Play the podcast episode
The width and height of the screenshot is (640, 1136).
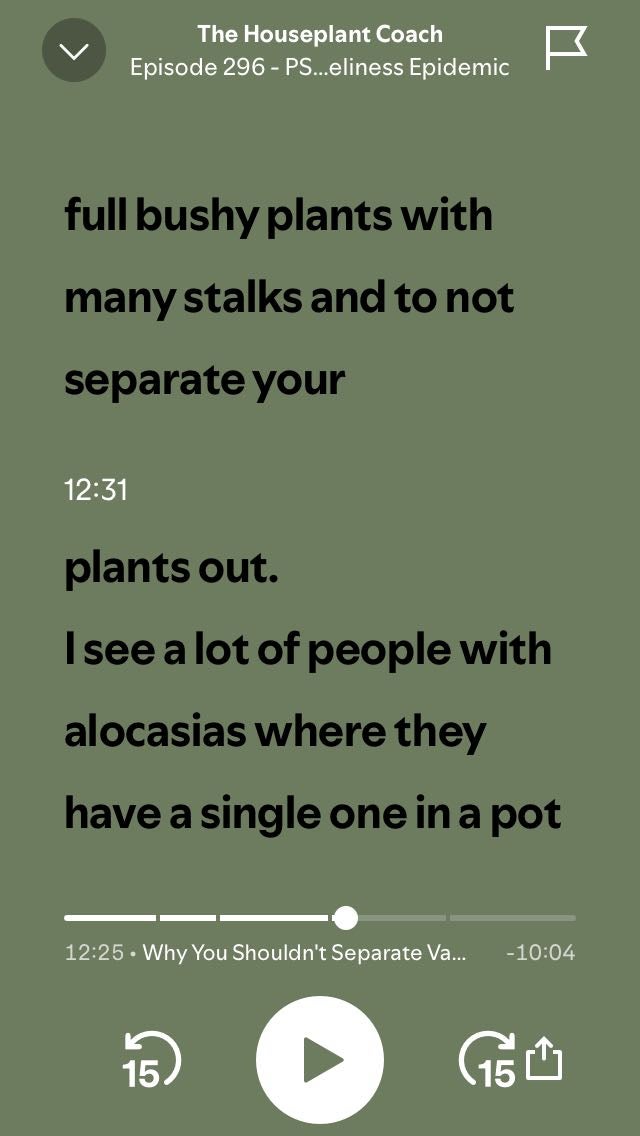(x=320, y=1059)
